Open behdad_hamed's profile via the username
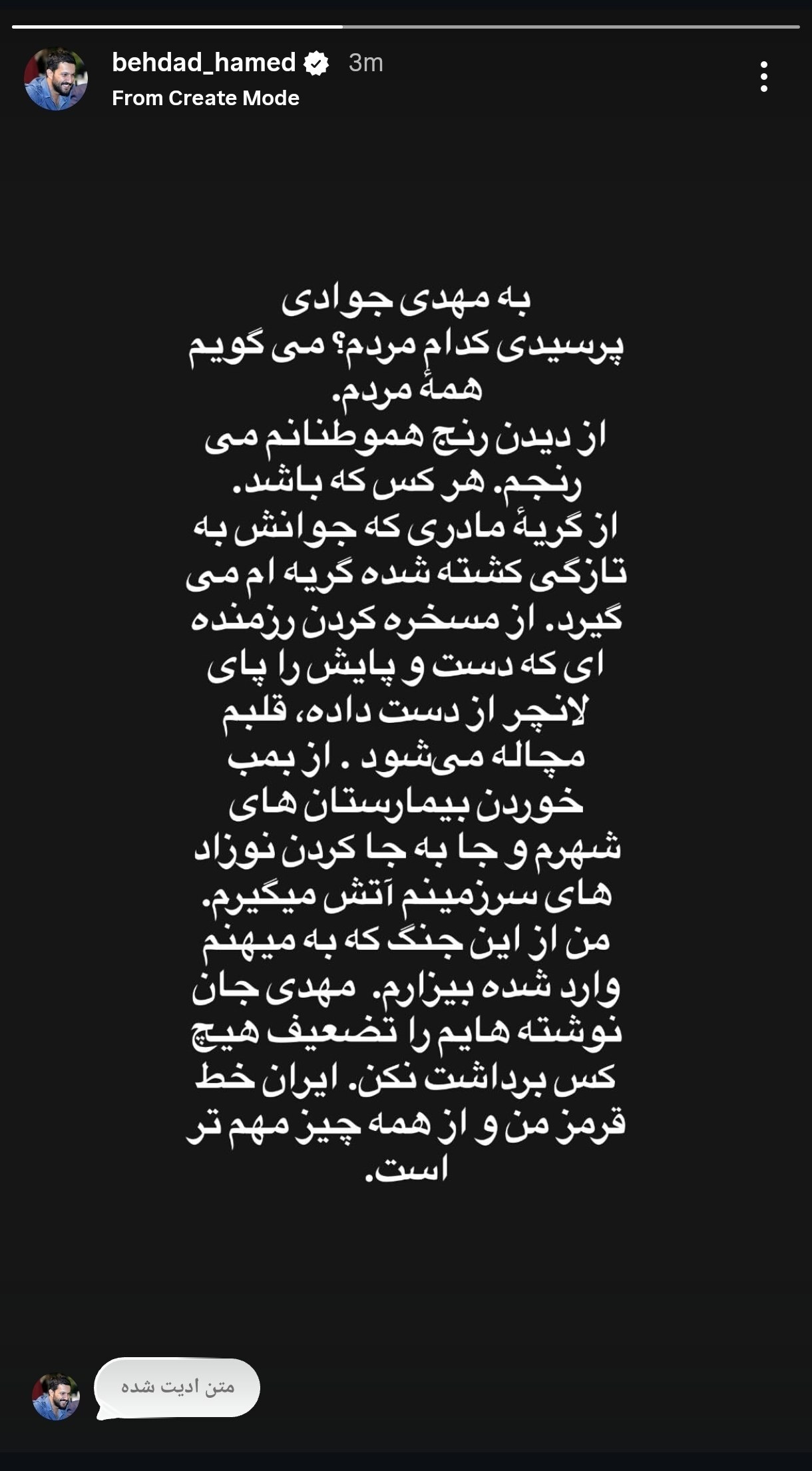The width and height of the screenshot is (812, 1471). pyautogui.click(x=203, y=63)
